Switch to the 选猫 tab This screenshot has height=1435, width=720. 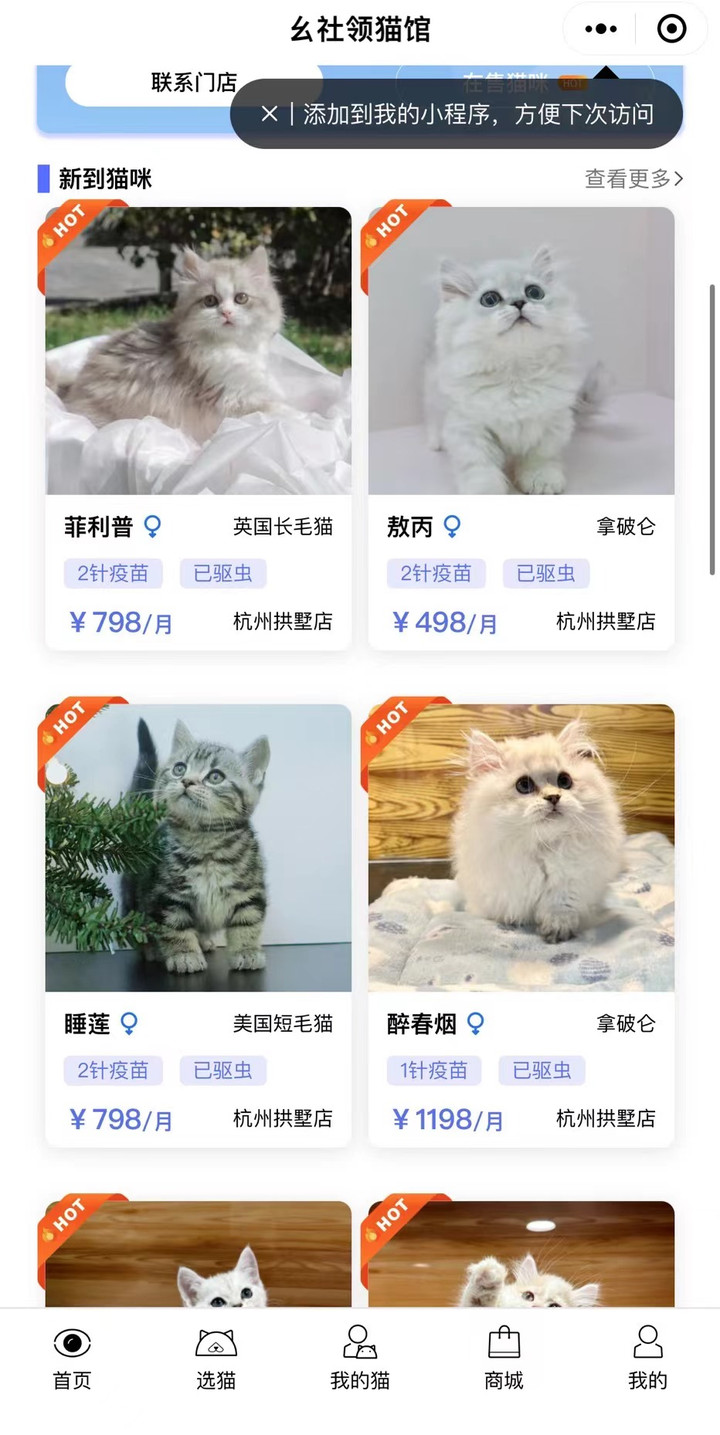coord(216,1360)
